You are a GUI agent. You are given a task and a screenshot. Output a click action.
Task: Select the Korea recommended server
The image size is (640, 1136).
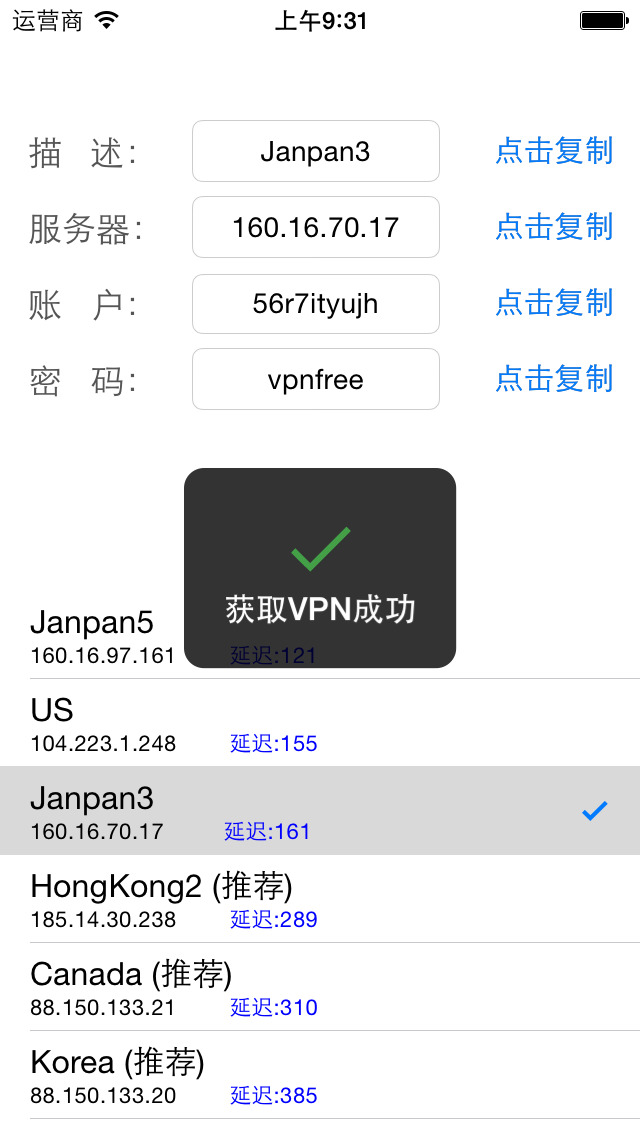tap(320, 1075)
